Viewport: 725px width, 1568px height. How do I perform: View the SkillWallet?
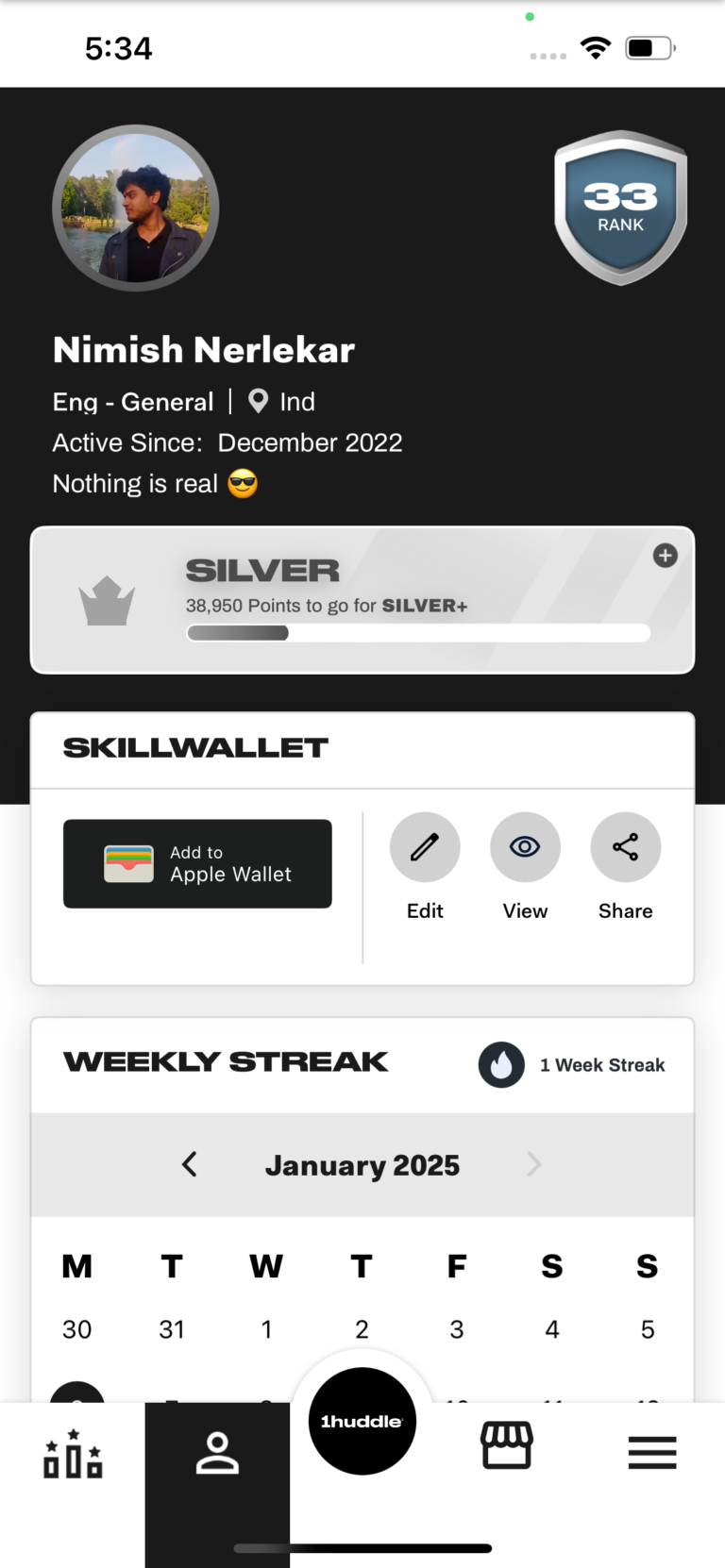coord(525,847)
